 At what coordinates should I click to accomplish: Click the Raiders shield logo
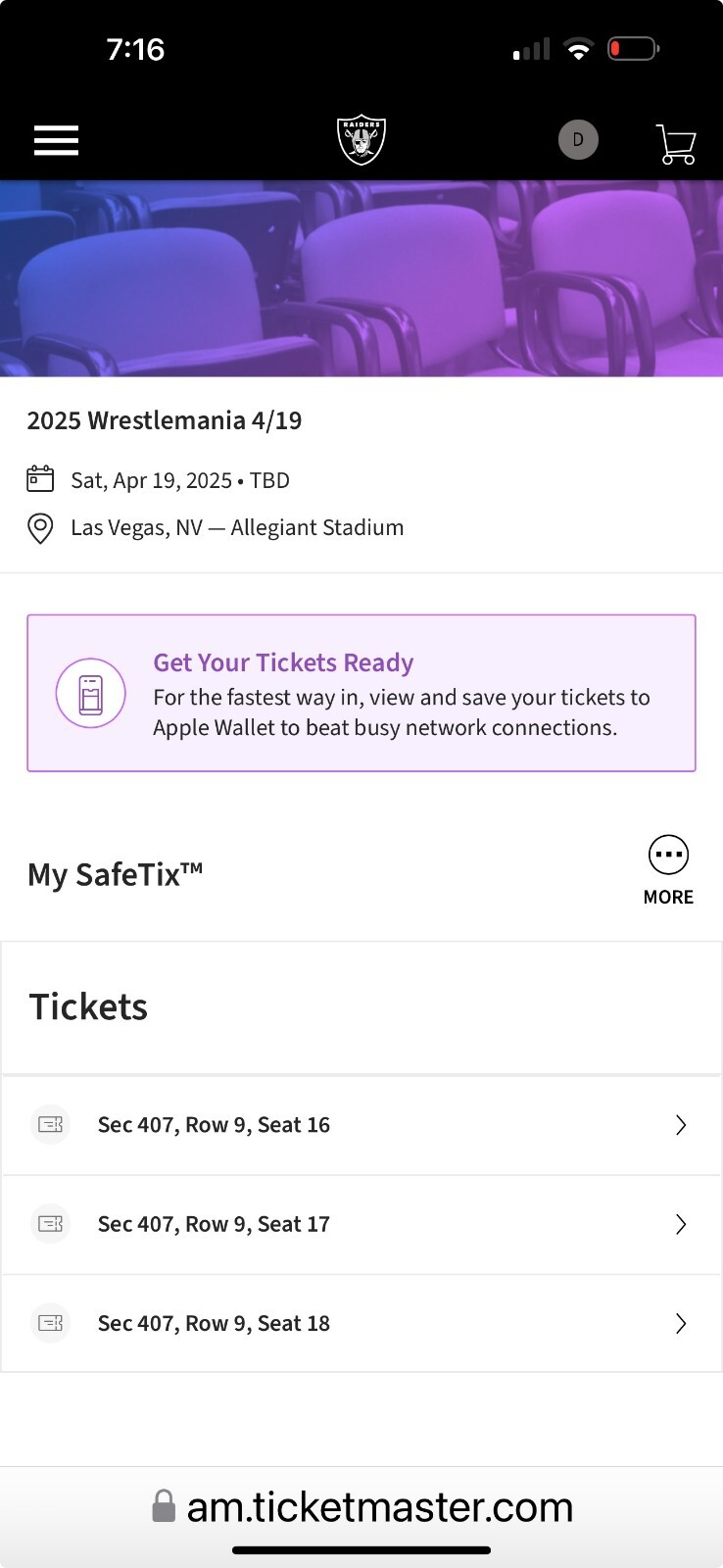point(361,139)
